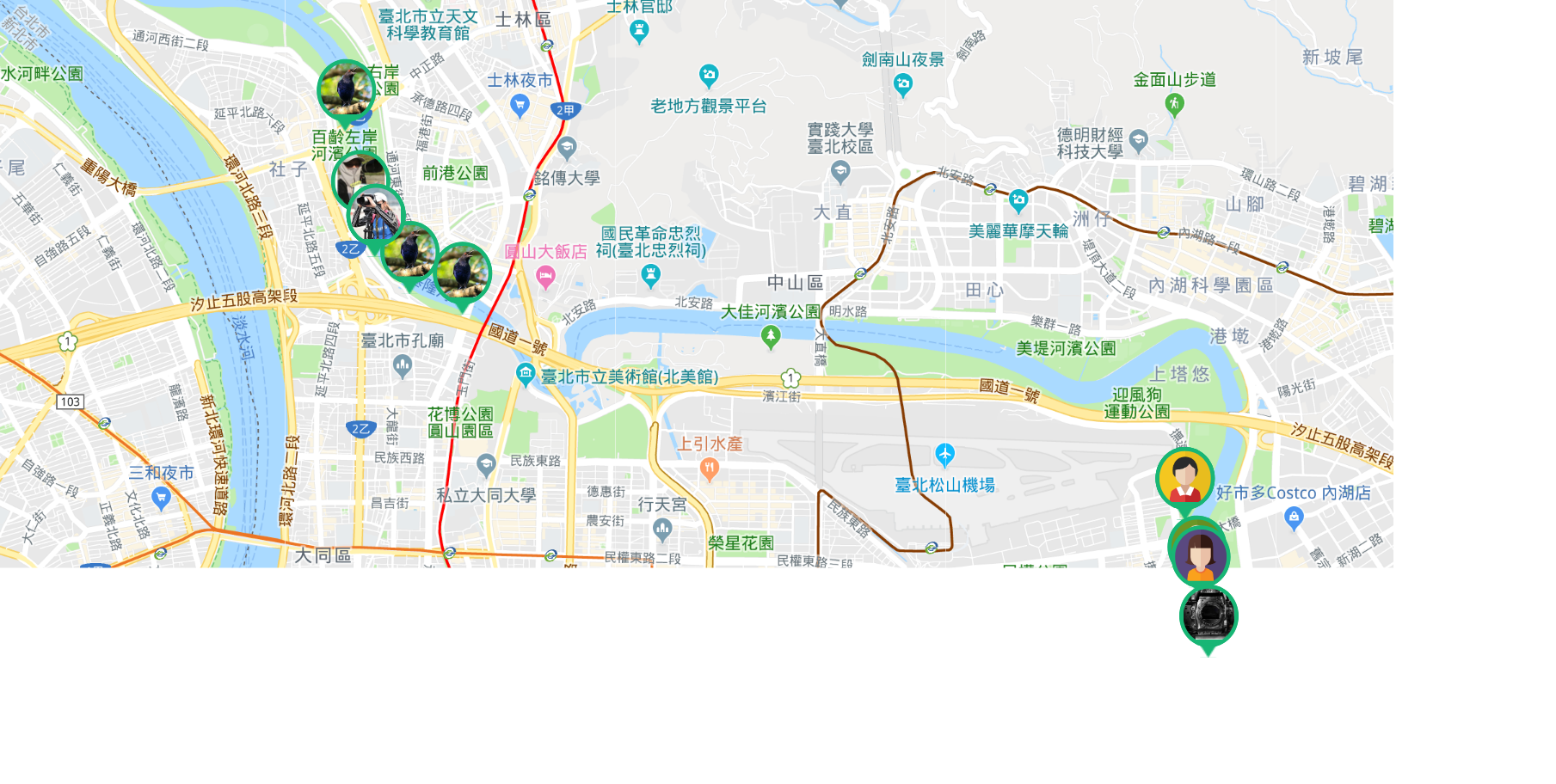The height and width of the screenshot is (784, 1556).
Task: Open the bird photo pin nearest 圓山大飯店
Action: [x=464, y=273]
